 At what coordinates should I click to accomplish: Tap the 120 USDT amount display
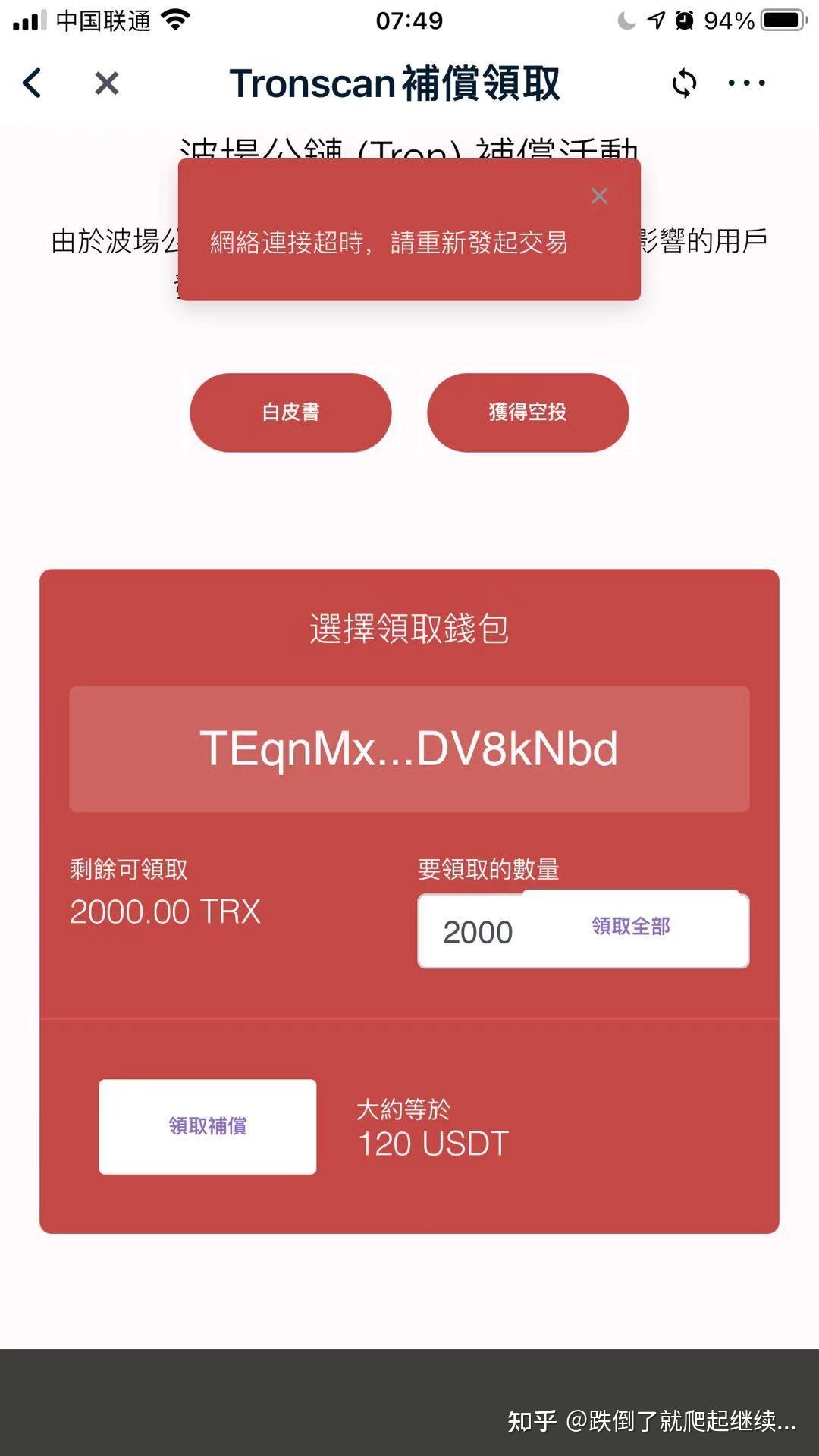point(433,1144)
